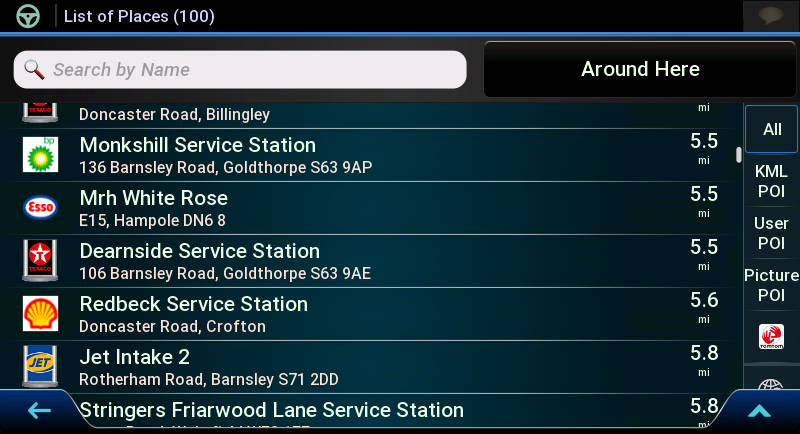Go back with the left arrow
Image resolution: width=800 pixels, height=434 pixels.
tap(38, 410)
